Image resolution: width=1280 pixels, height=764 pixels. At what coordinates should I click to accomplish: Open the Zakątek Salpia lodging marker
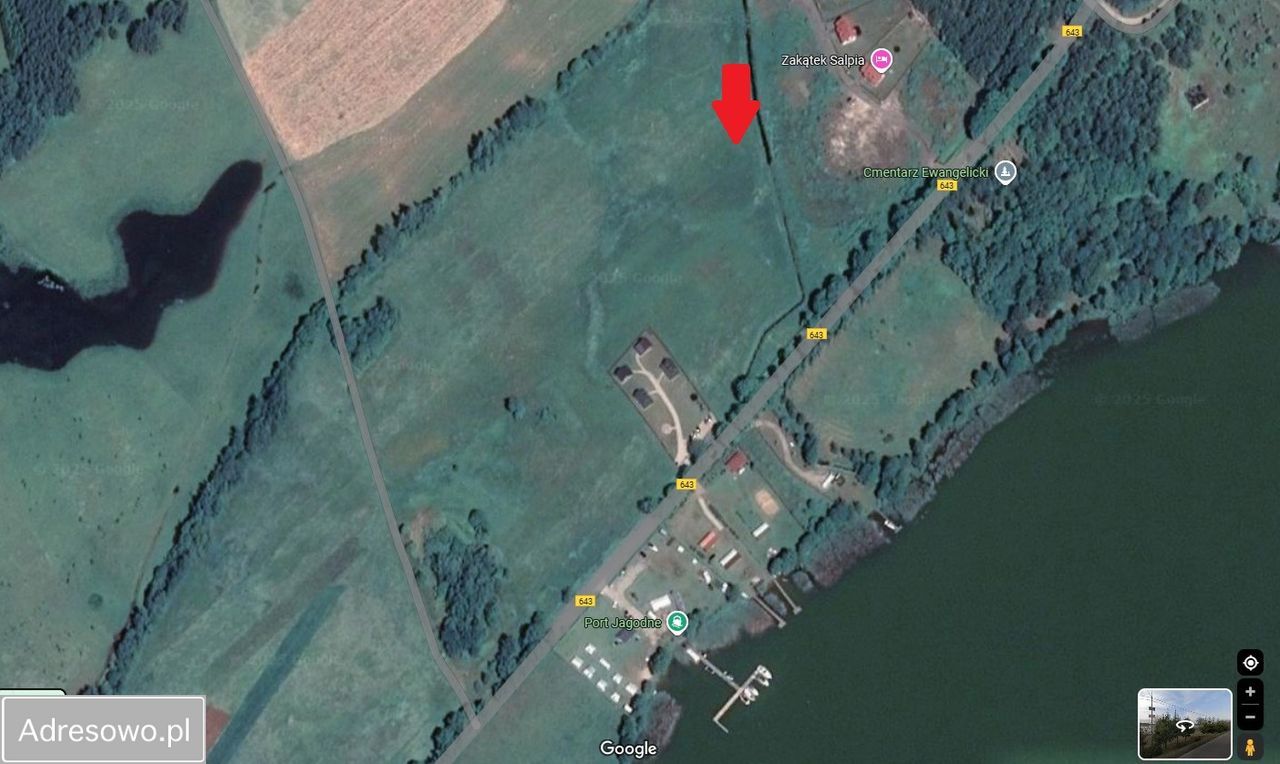click(x=881, y=60)
